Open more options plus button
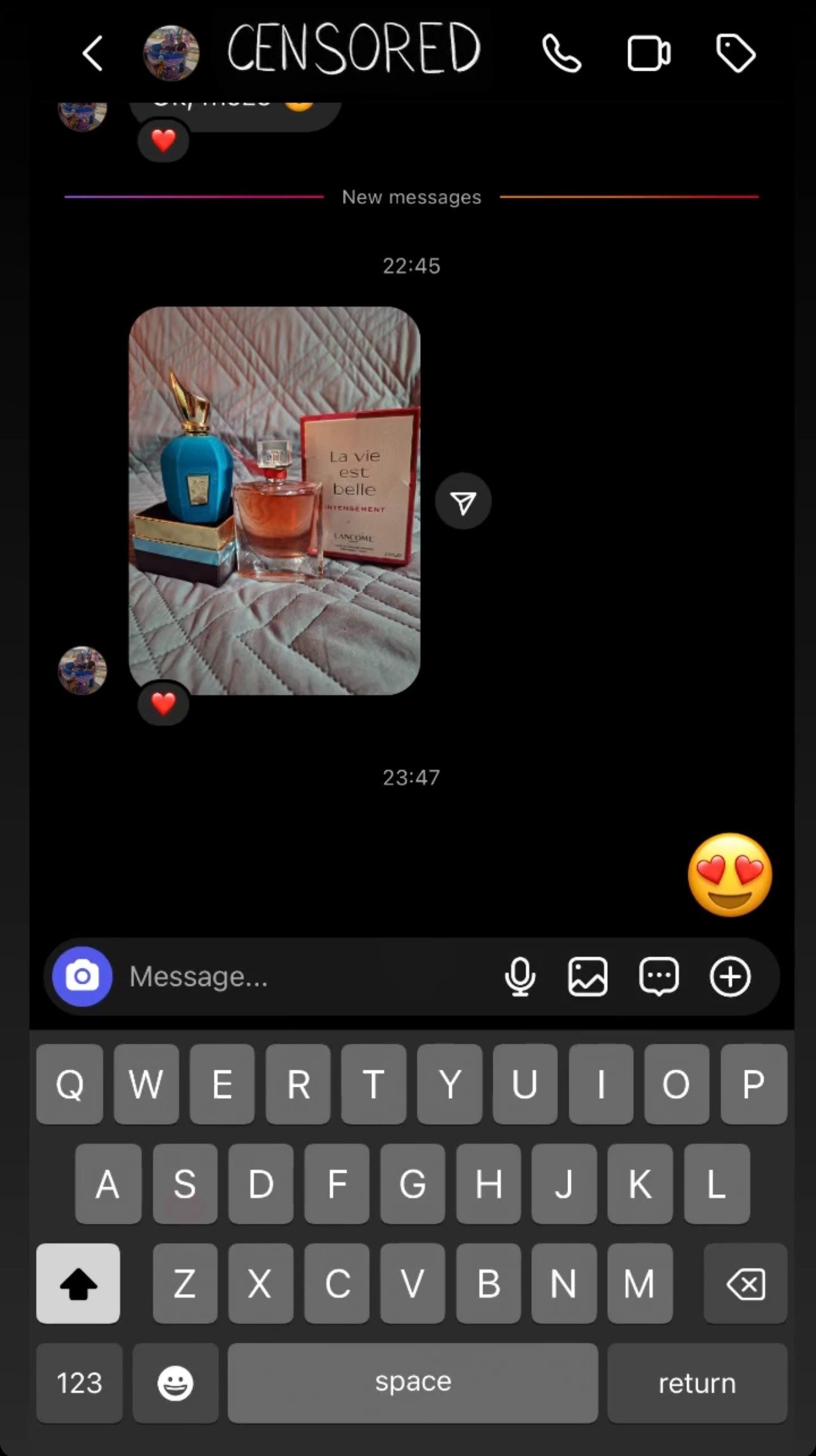 click(x=730, y=977)
